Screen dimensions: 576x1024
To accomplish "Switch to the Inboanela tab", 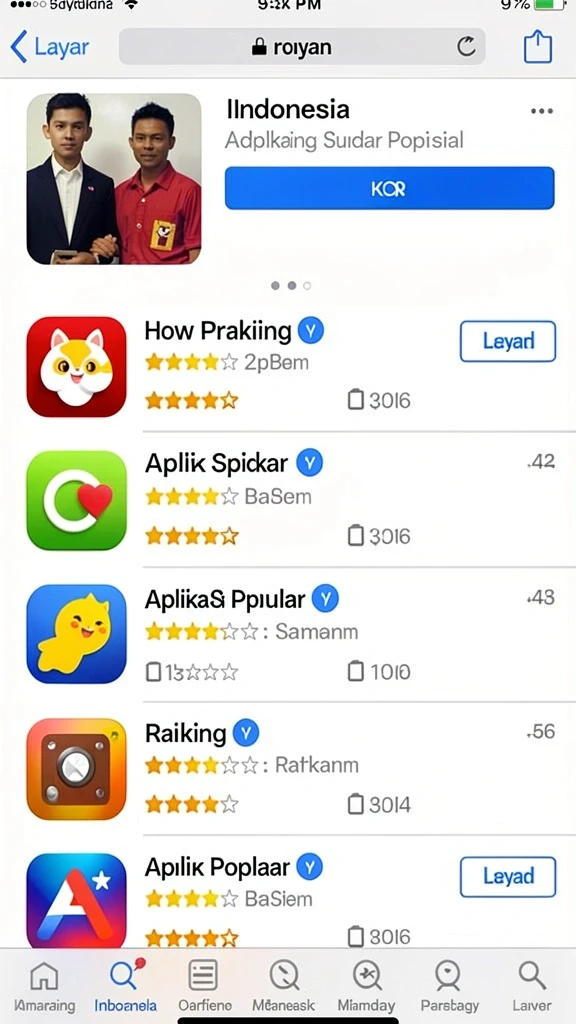I will [126, 986].
